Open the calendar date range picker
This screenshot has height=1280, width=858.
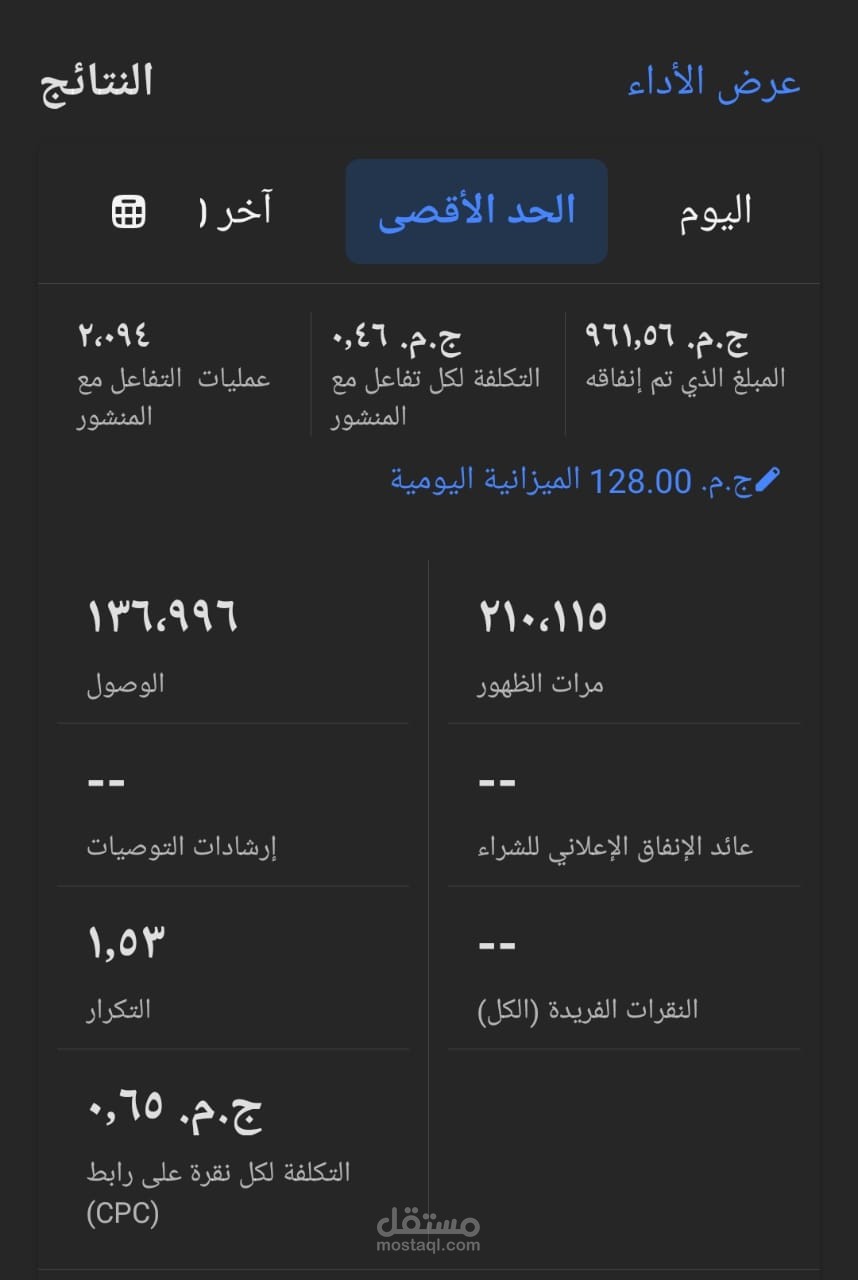click(x=126, y=210)
